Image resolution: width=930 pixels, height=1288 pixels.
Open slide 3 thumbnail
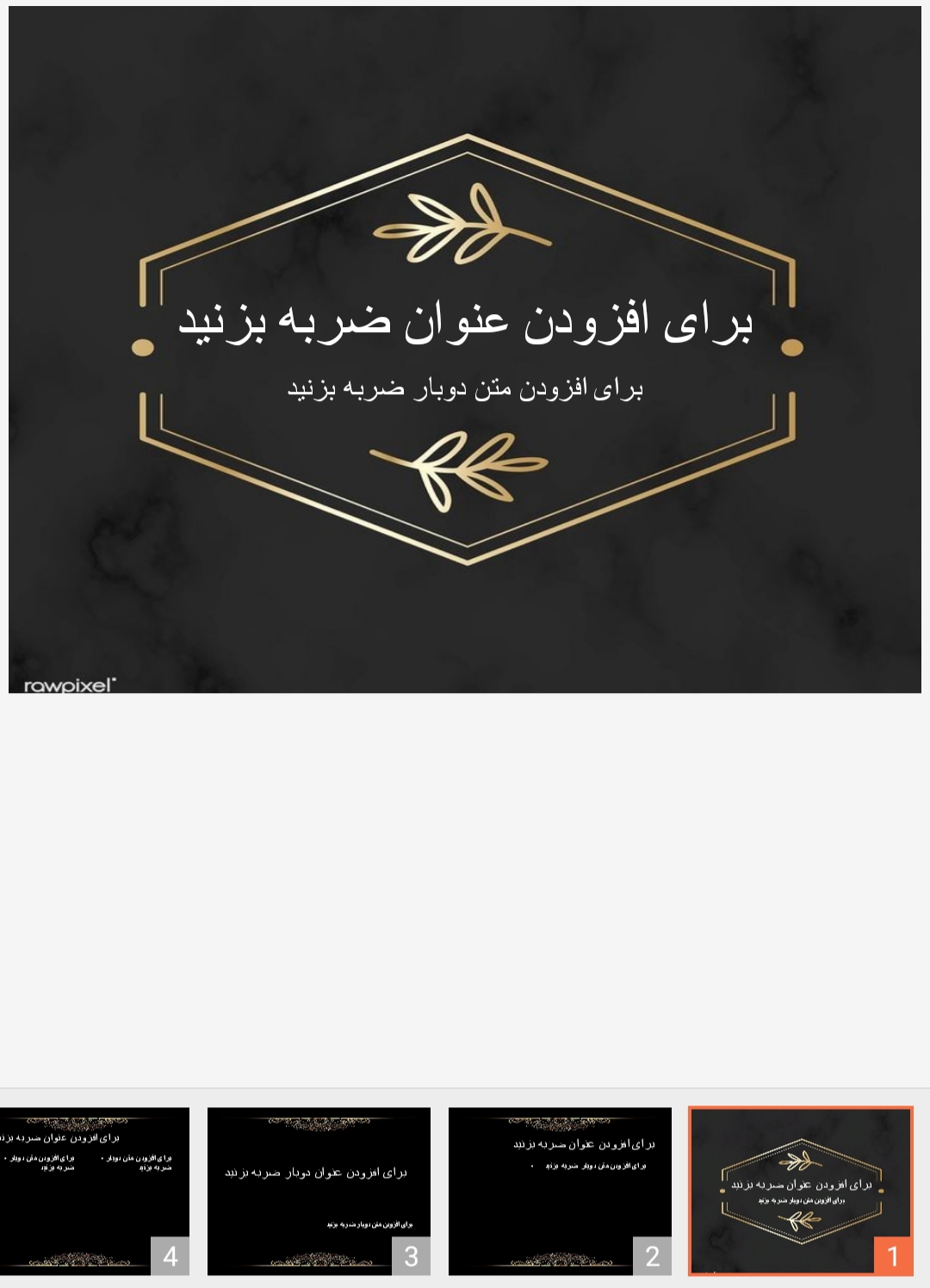pyautogui.click(x=319, y=1191)
